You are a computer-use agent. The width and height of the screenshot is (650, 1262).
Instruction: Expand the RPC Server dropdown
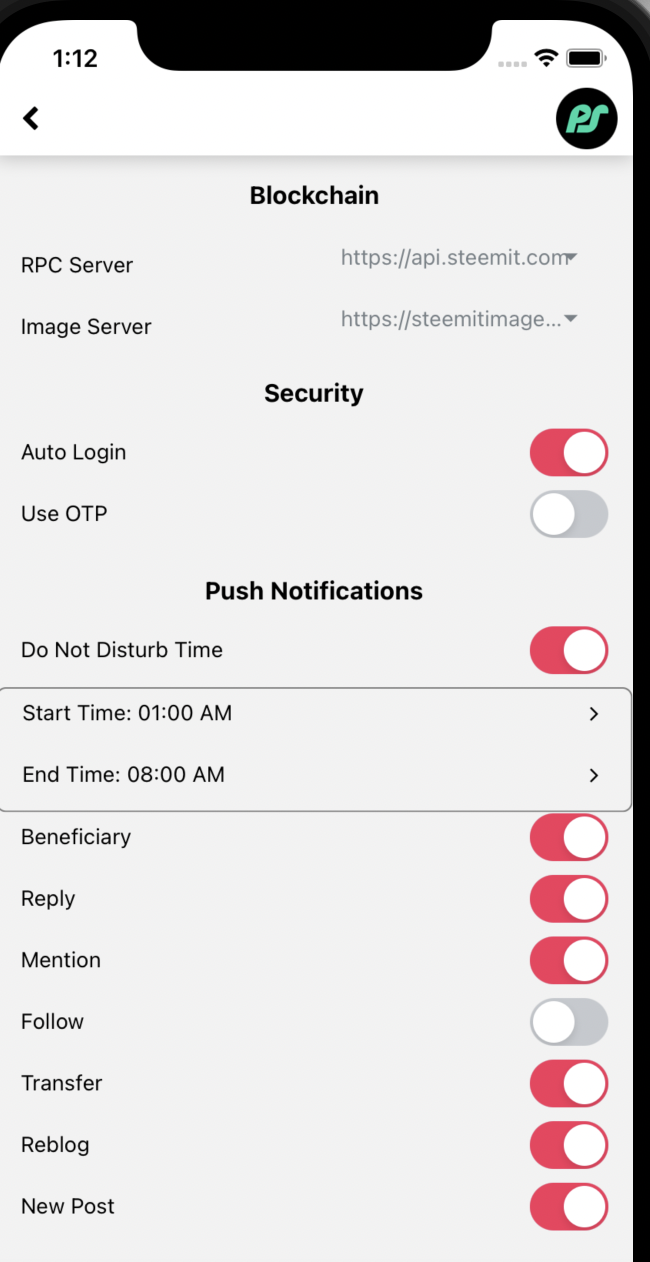pyautogui.click(x=459, y=258)
